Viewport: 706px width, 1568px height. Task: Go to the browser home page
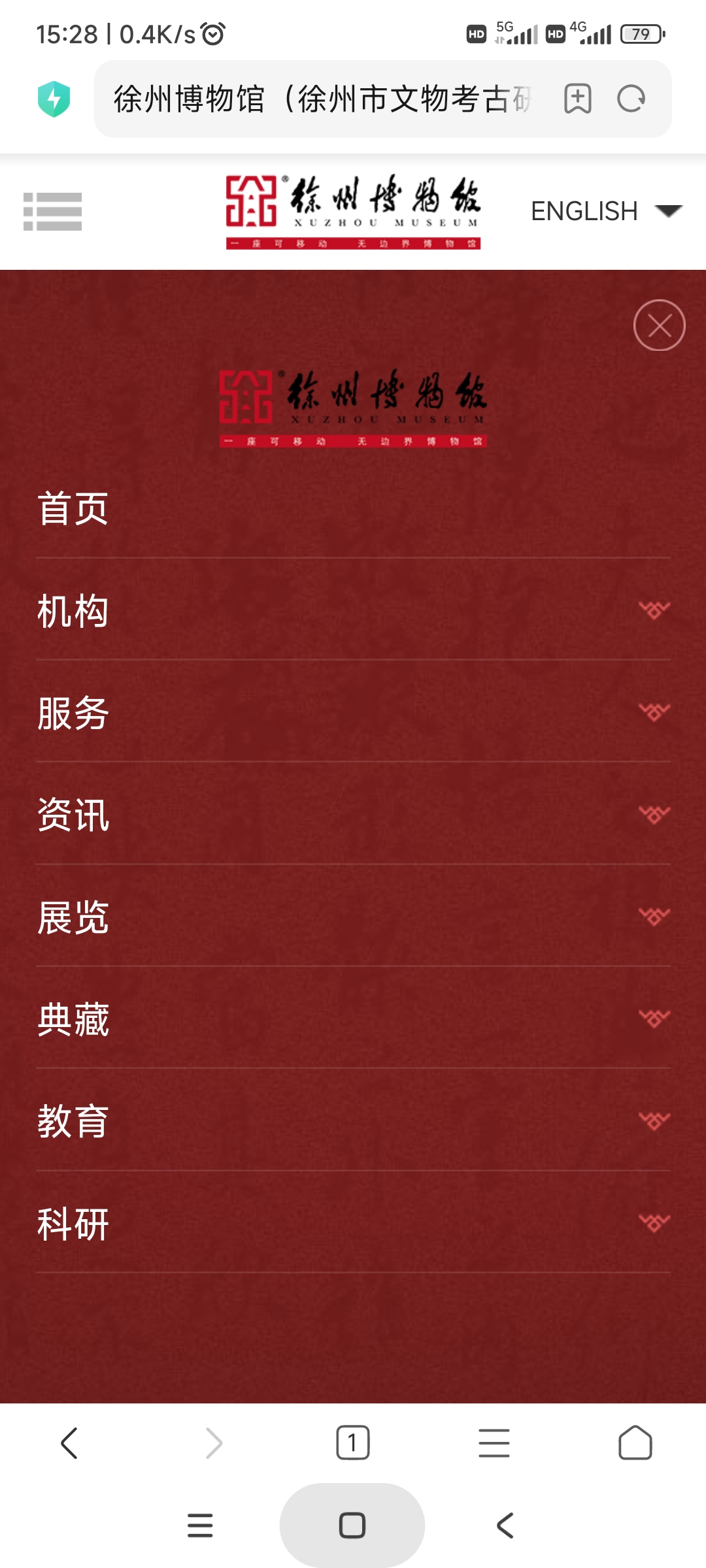tap(635, 1443)
